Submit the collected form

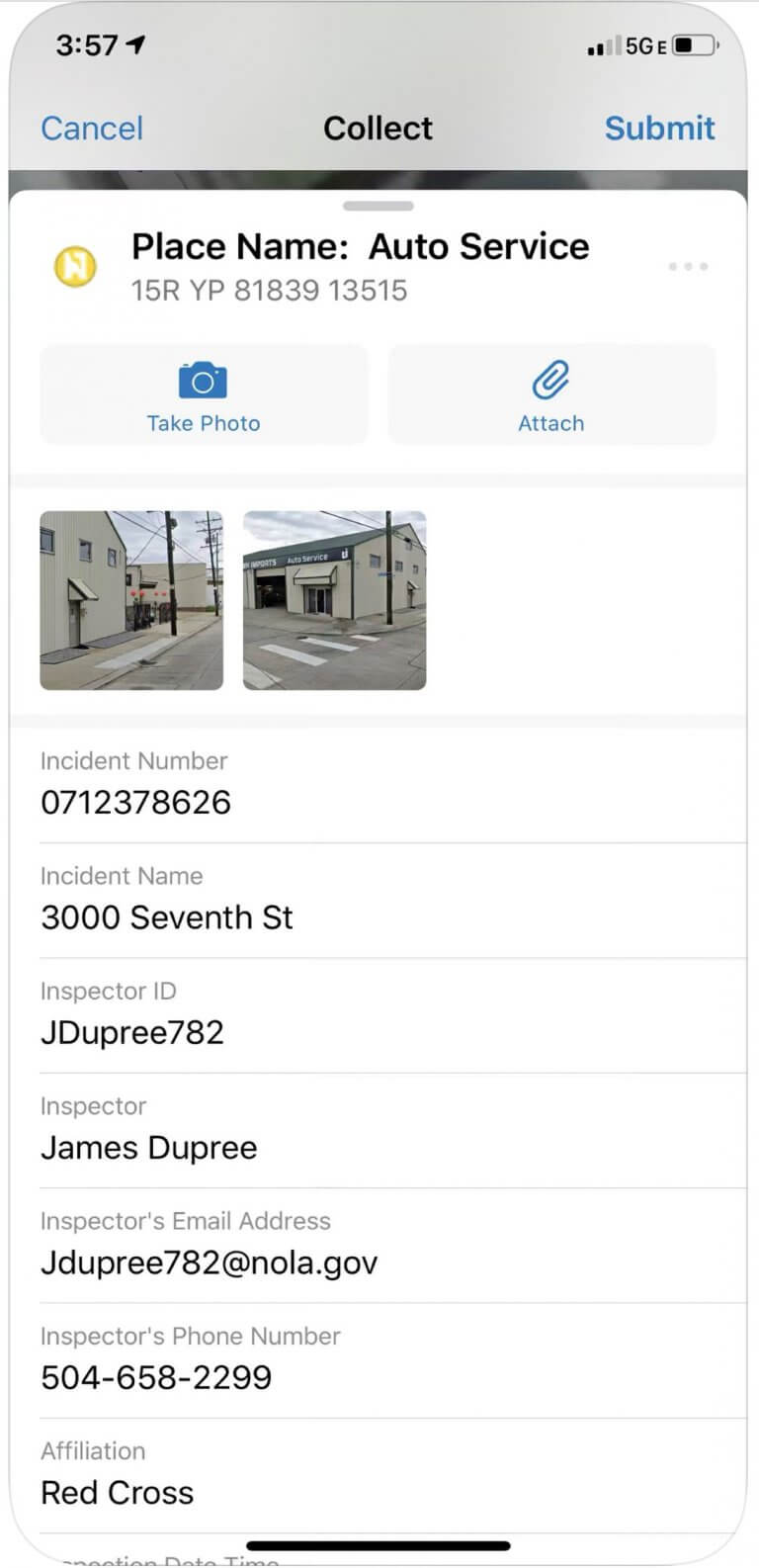(659, 129)
